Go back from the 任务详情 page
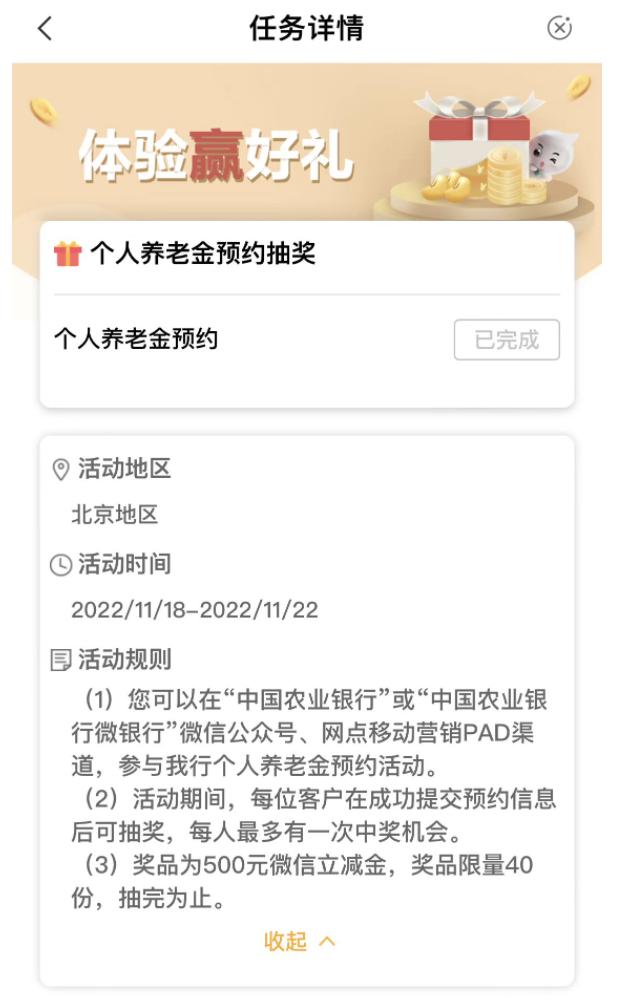620x1006 pixels. click(x=43, y=29)
